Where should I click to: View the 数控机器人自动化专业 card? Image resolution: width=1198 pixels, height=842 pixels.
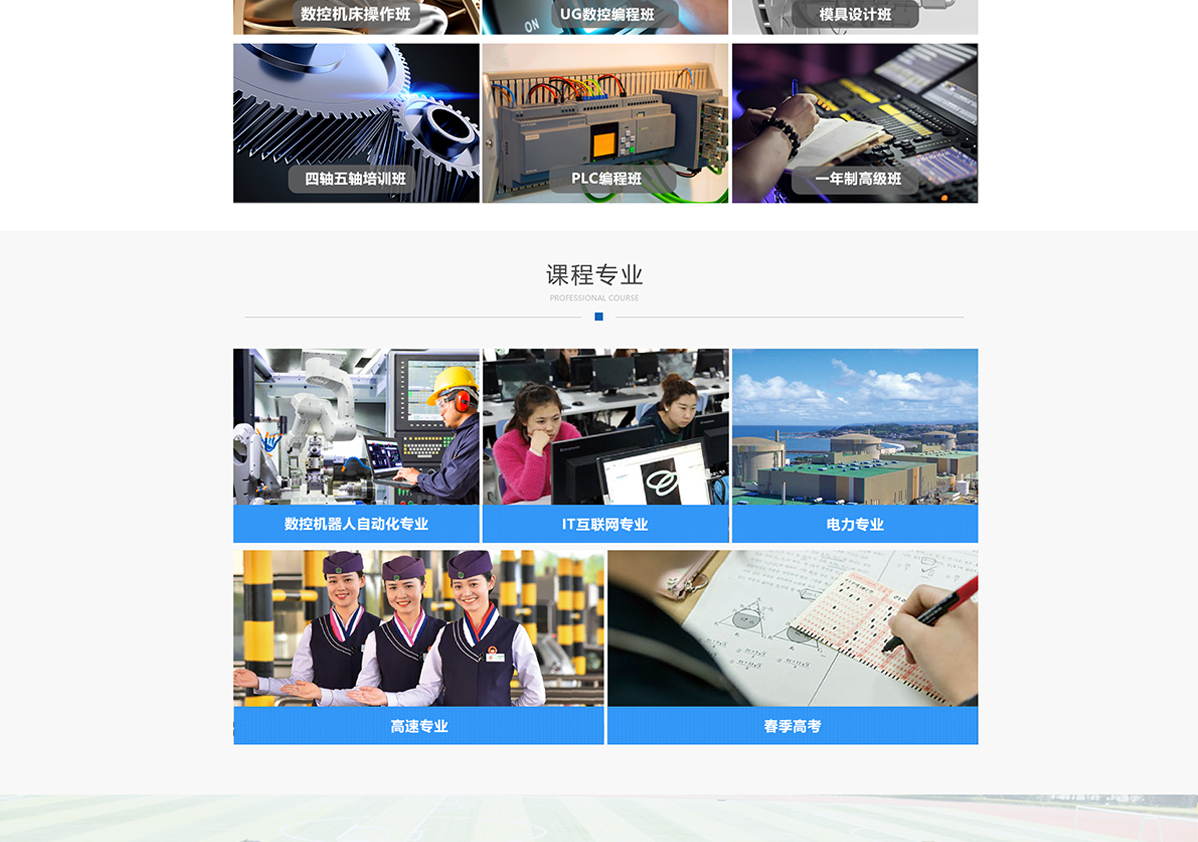356,445
